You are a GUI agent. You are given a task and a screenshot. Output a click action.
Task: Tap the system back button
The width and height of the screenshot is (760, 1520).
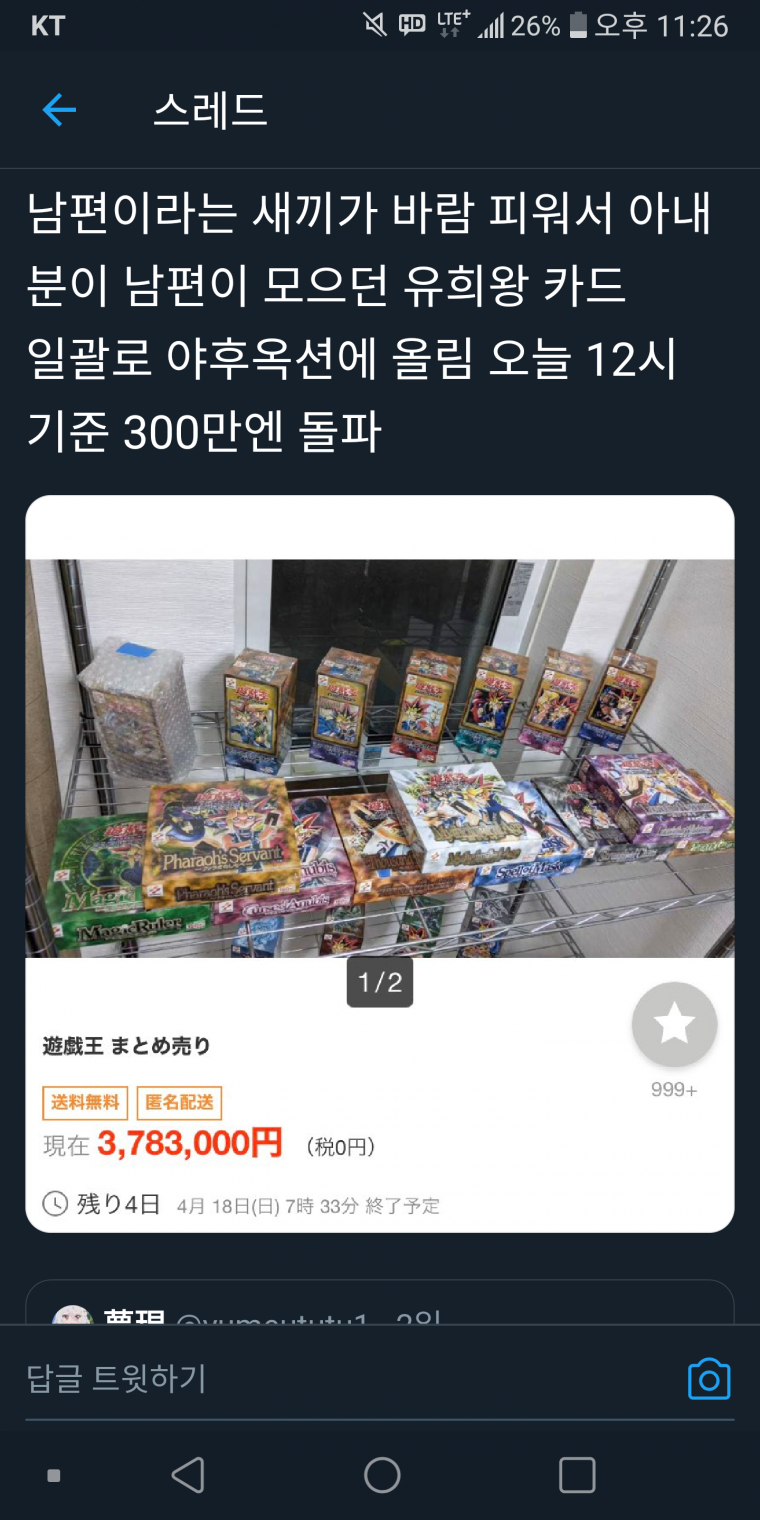pos(188,1475)
